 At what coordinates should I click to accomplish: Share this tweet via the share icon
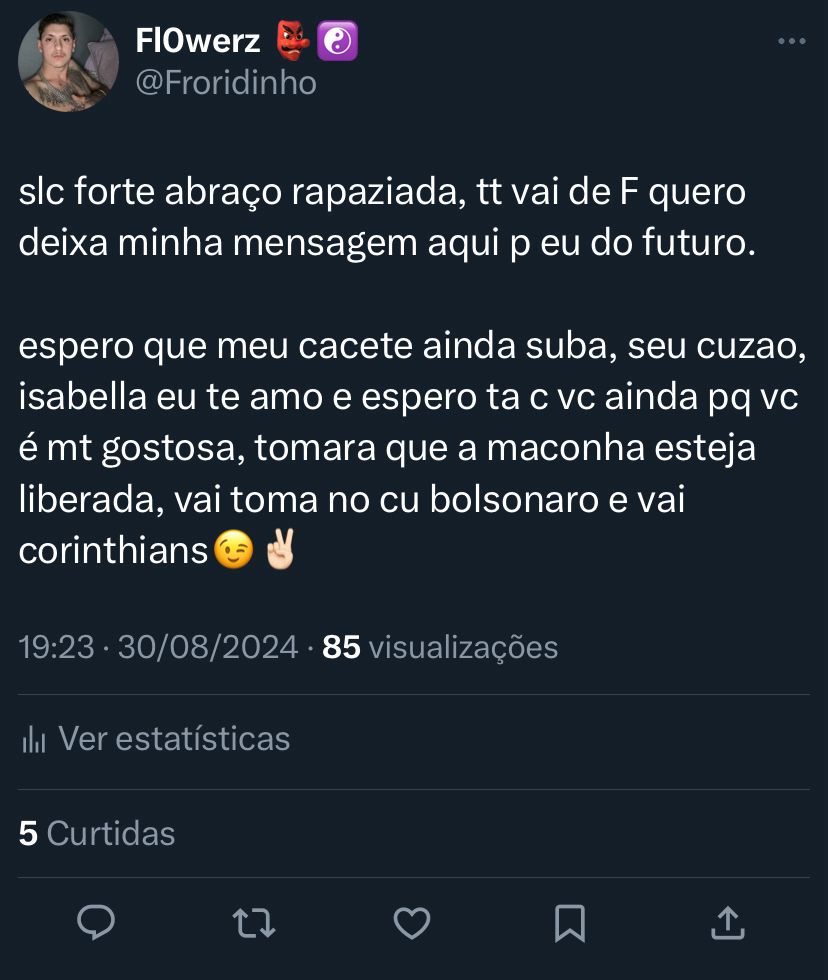tap(728, 924)
